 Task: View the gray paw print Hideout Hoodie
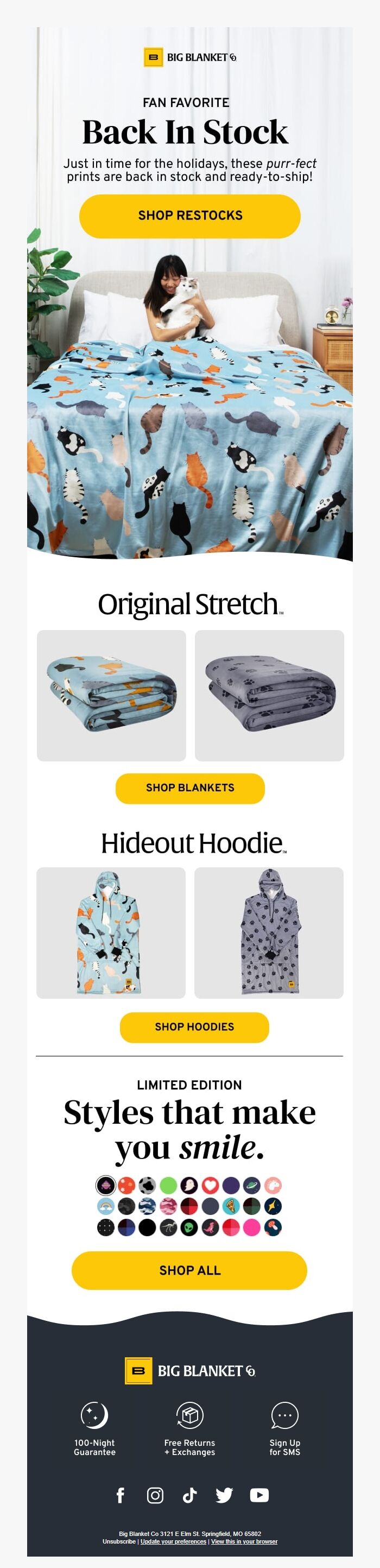(269, 933)
